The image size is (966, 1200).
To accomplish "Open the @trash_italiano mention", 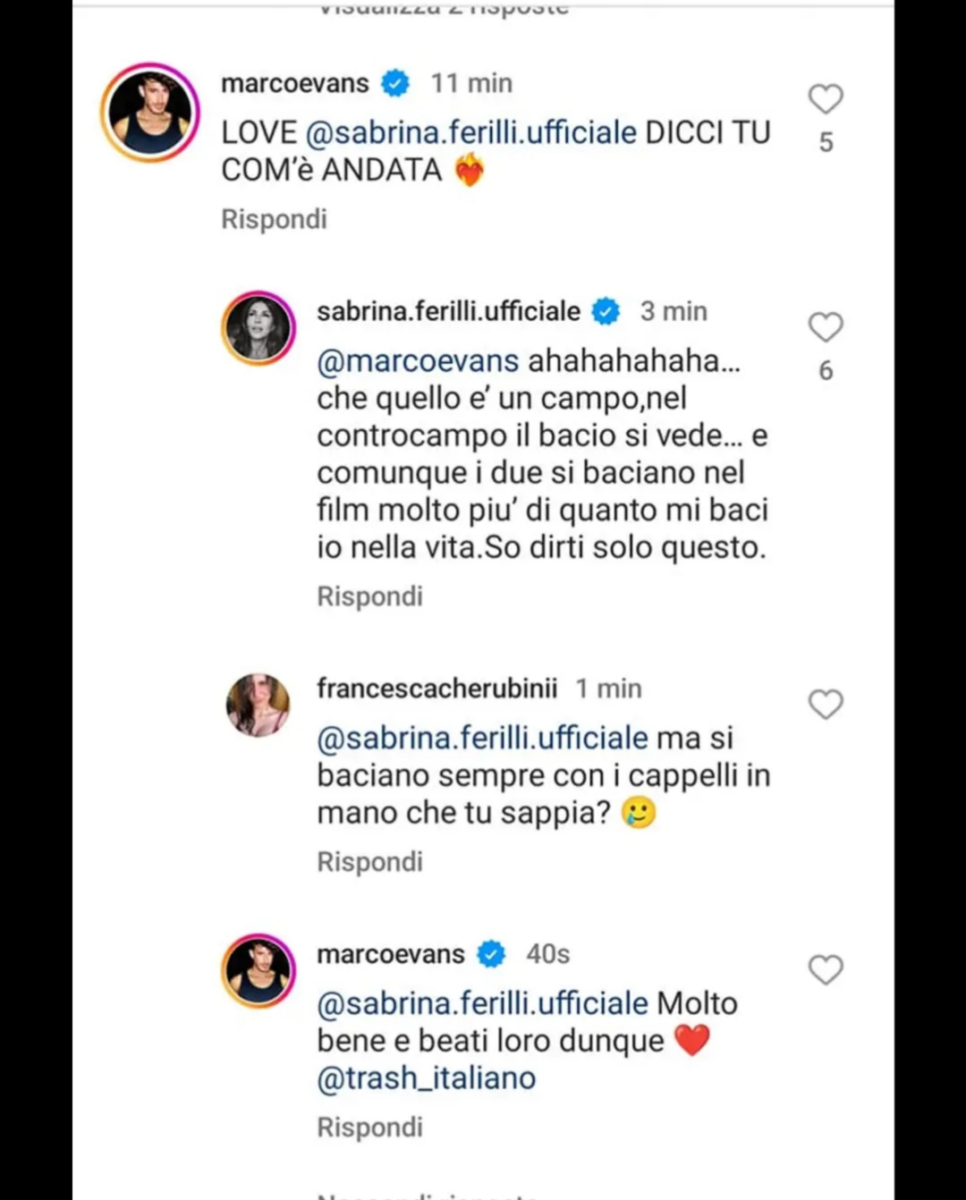I will 426,1078.
